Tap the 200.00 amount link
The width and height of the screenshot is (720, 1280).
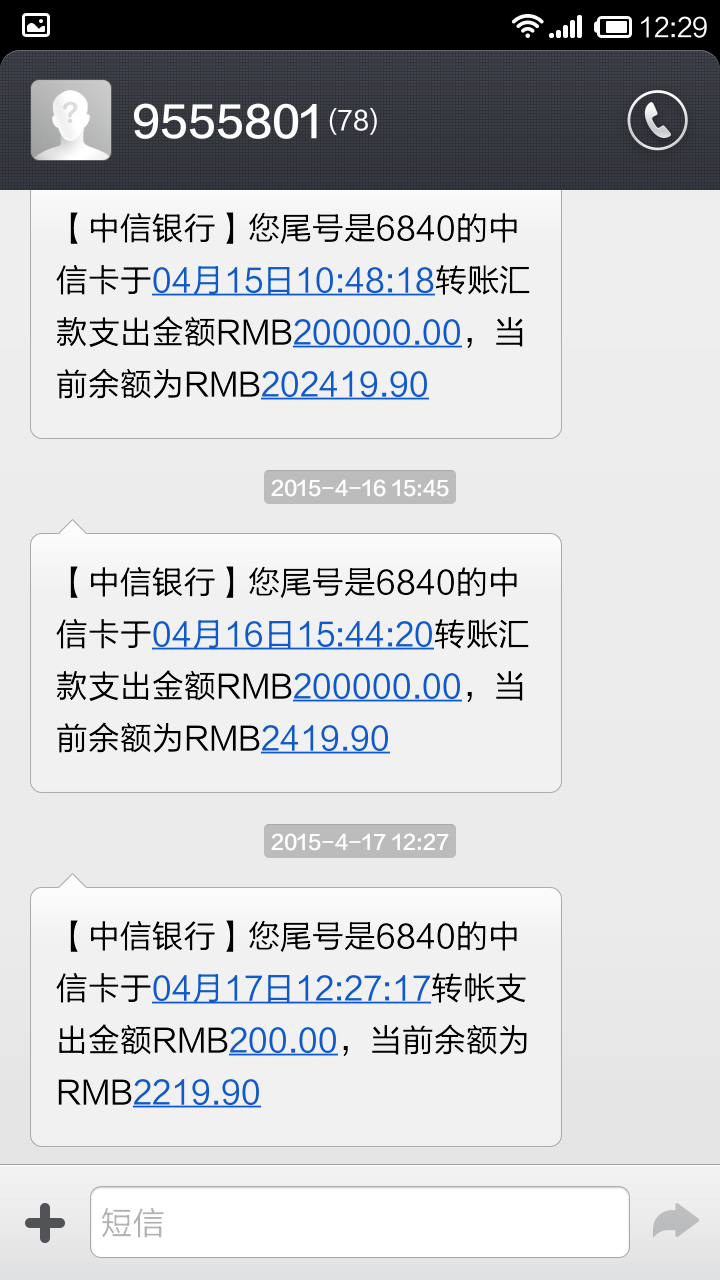click(x=283, y=1040)
